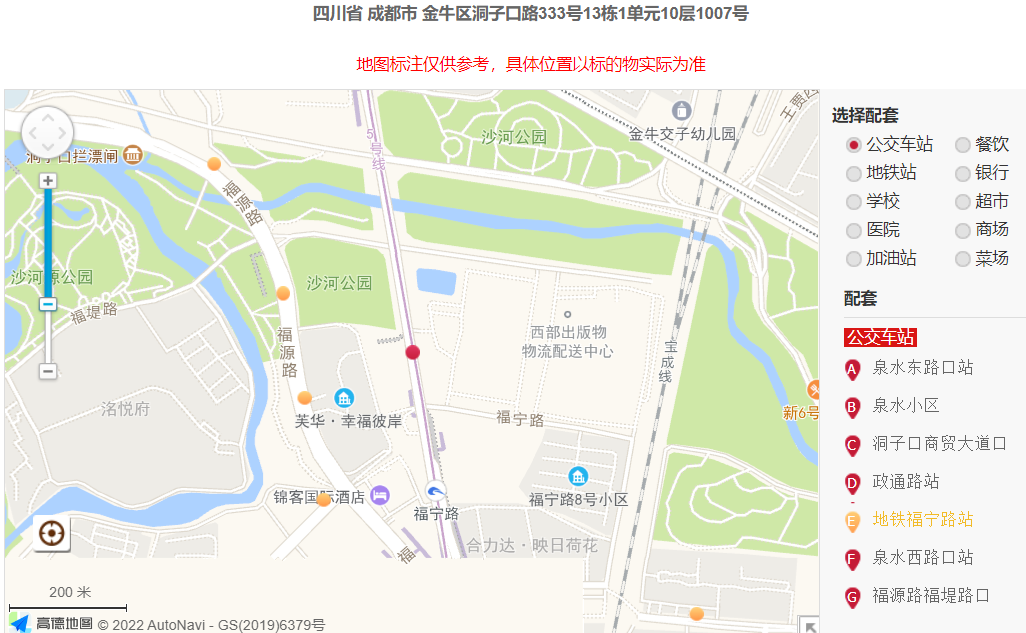Select the 菜场 radio option

(x=963, y=259)
